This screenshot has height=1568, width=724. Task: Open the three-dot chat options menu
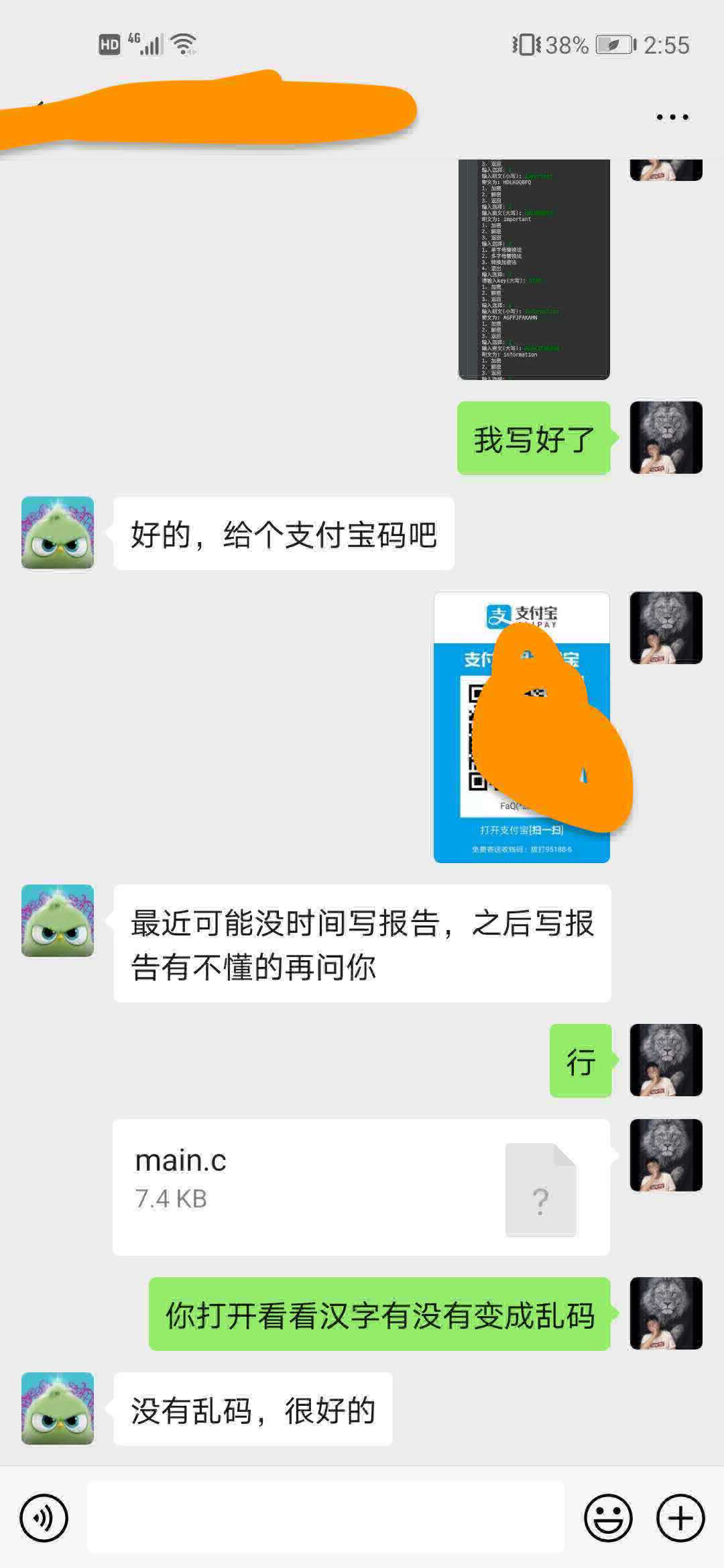[x=672, y=117]
